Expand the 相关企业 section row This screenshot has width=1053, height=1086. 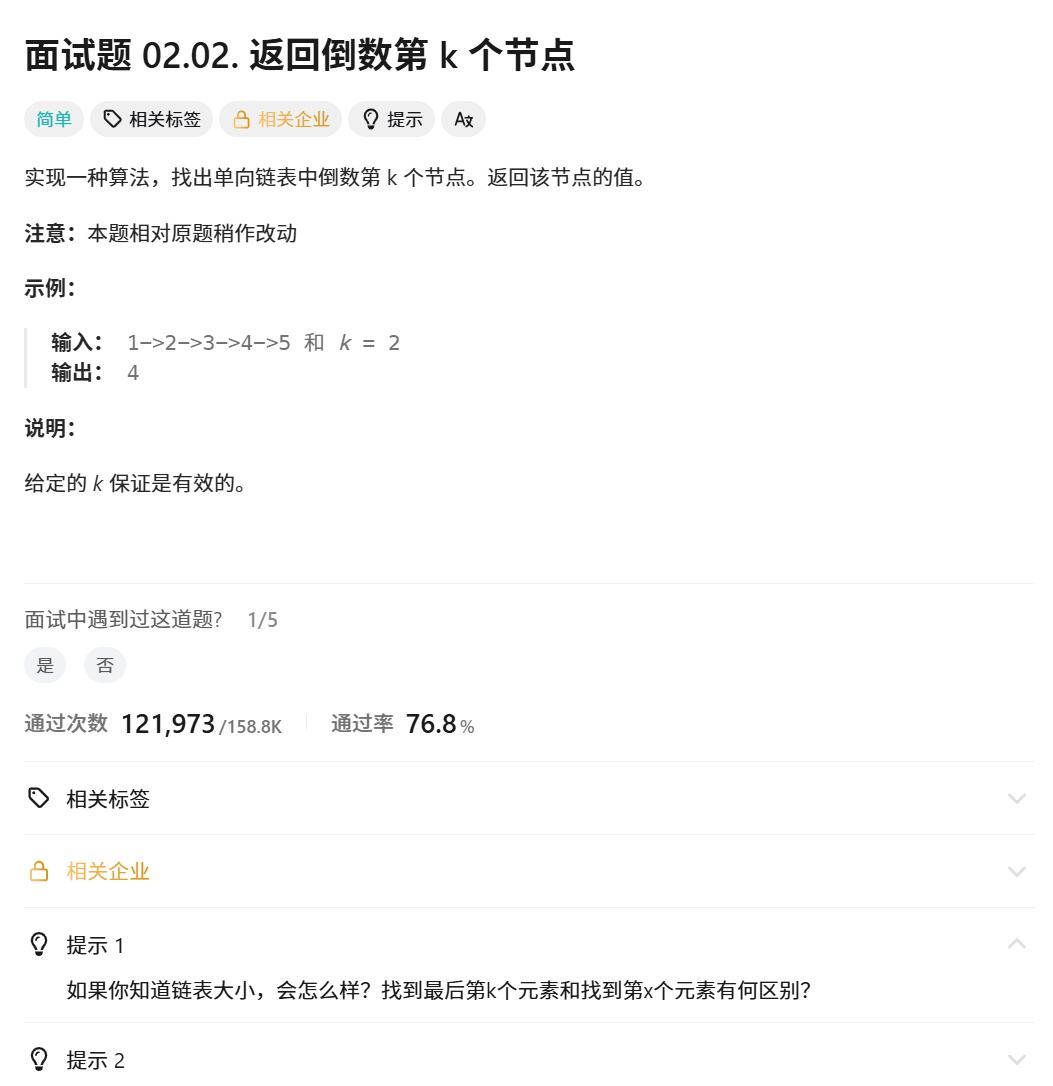tap(529, 871)
